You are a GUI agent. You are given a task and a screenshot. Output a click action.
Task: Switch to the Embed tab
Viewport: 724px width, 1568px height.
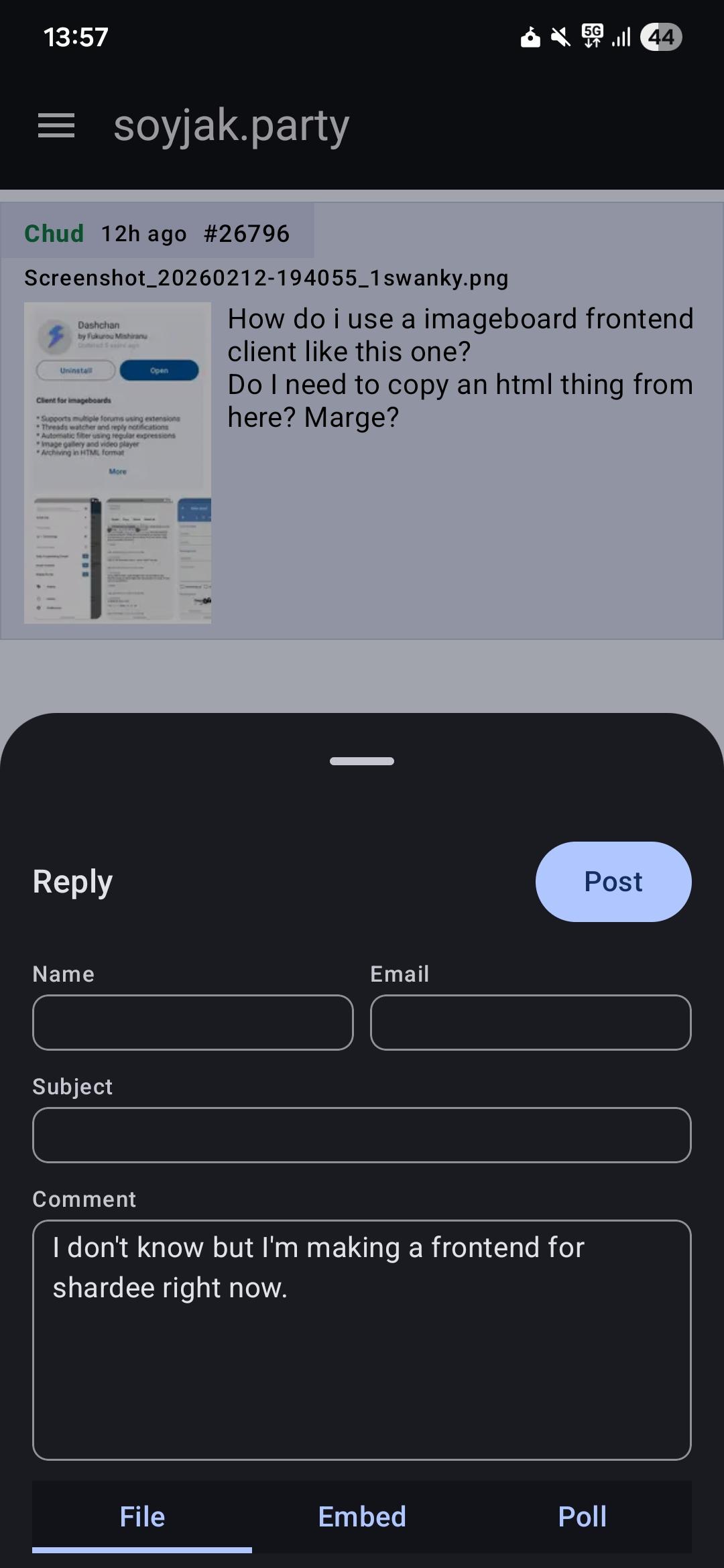[362, 1516]
